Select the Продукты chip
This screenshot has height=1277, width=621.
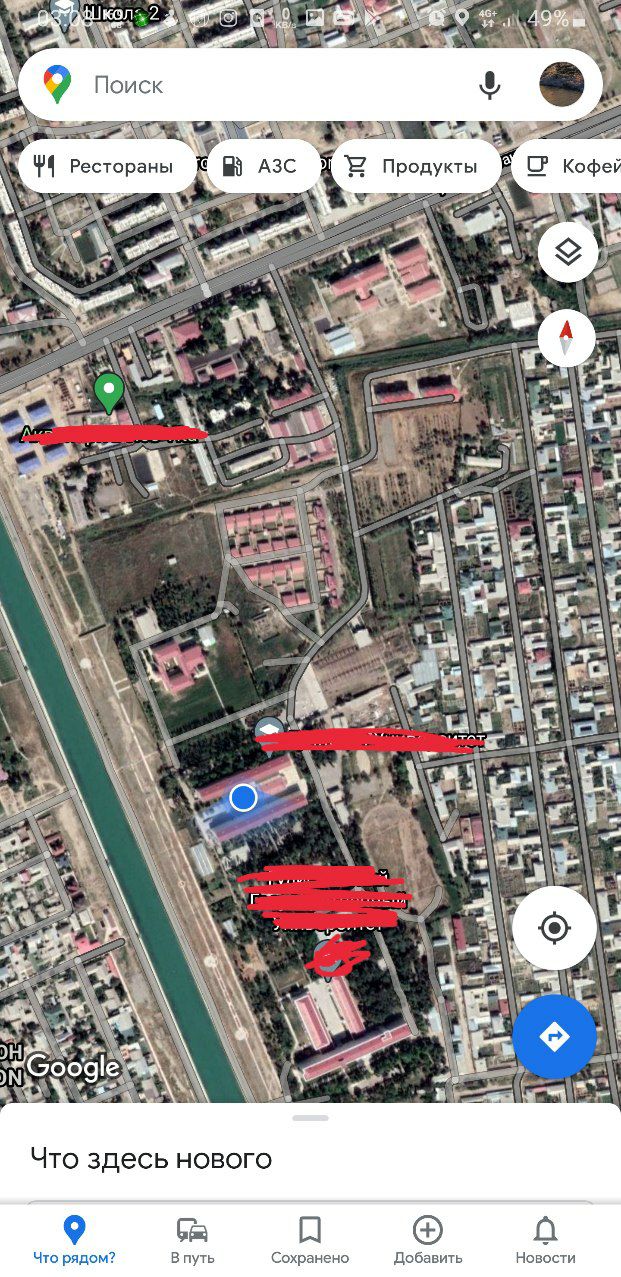point(416,166)
